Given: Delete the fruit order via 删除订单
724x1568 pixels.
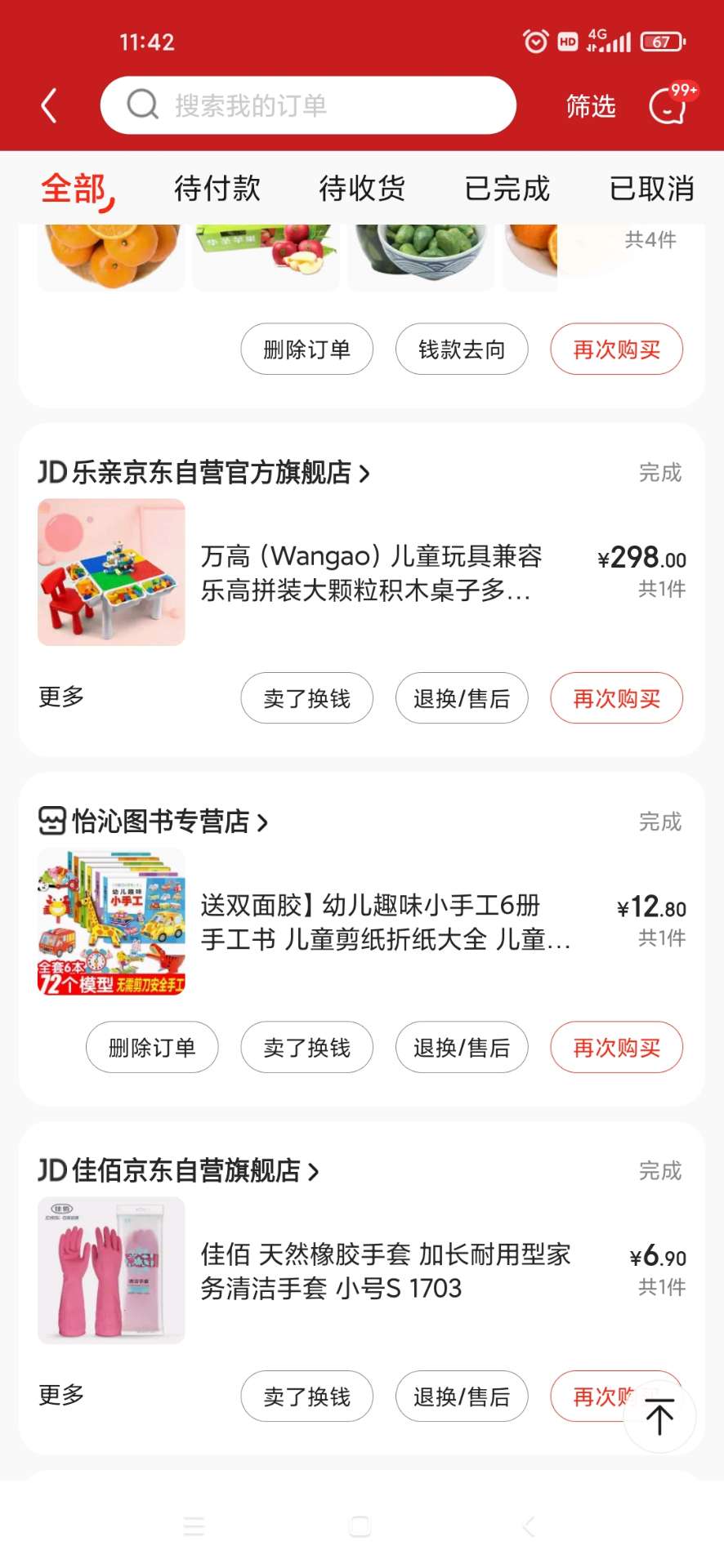Looking at the screenshot, I should click(x=306, y=350).
